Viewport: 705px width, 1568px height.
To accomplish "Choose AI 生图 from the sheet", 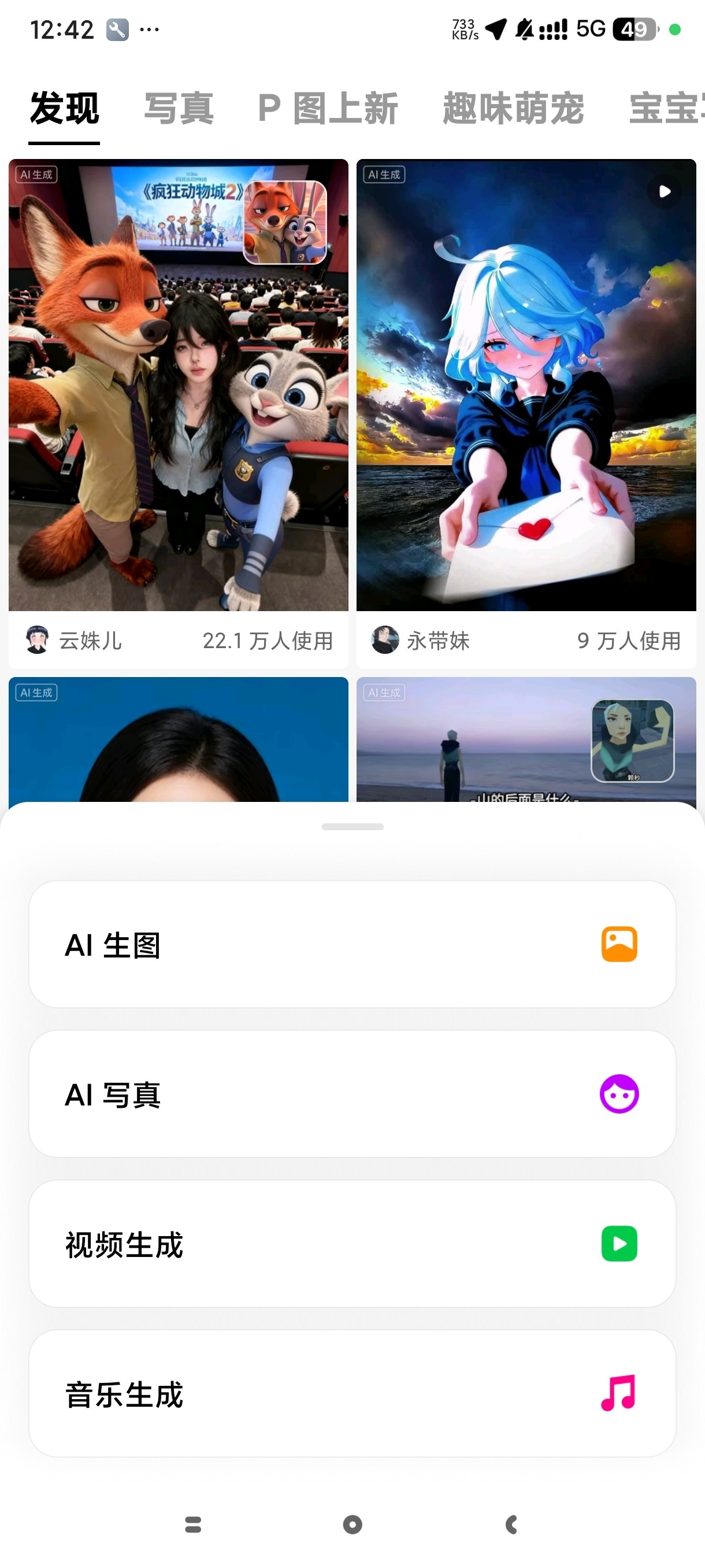I will click(x=352, y=944).
